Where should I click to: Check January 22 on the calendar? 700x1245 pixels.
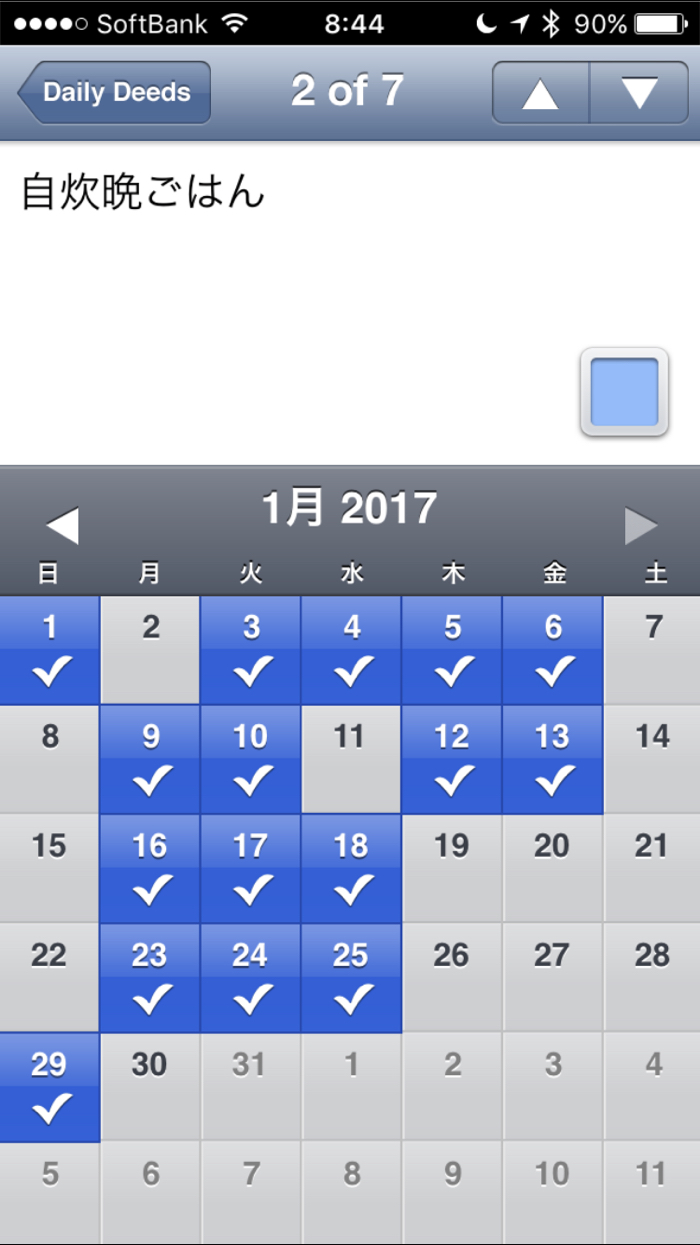click(x=50, y=978)
